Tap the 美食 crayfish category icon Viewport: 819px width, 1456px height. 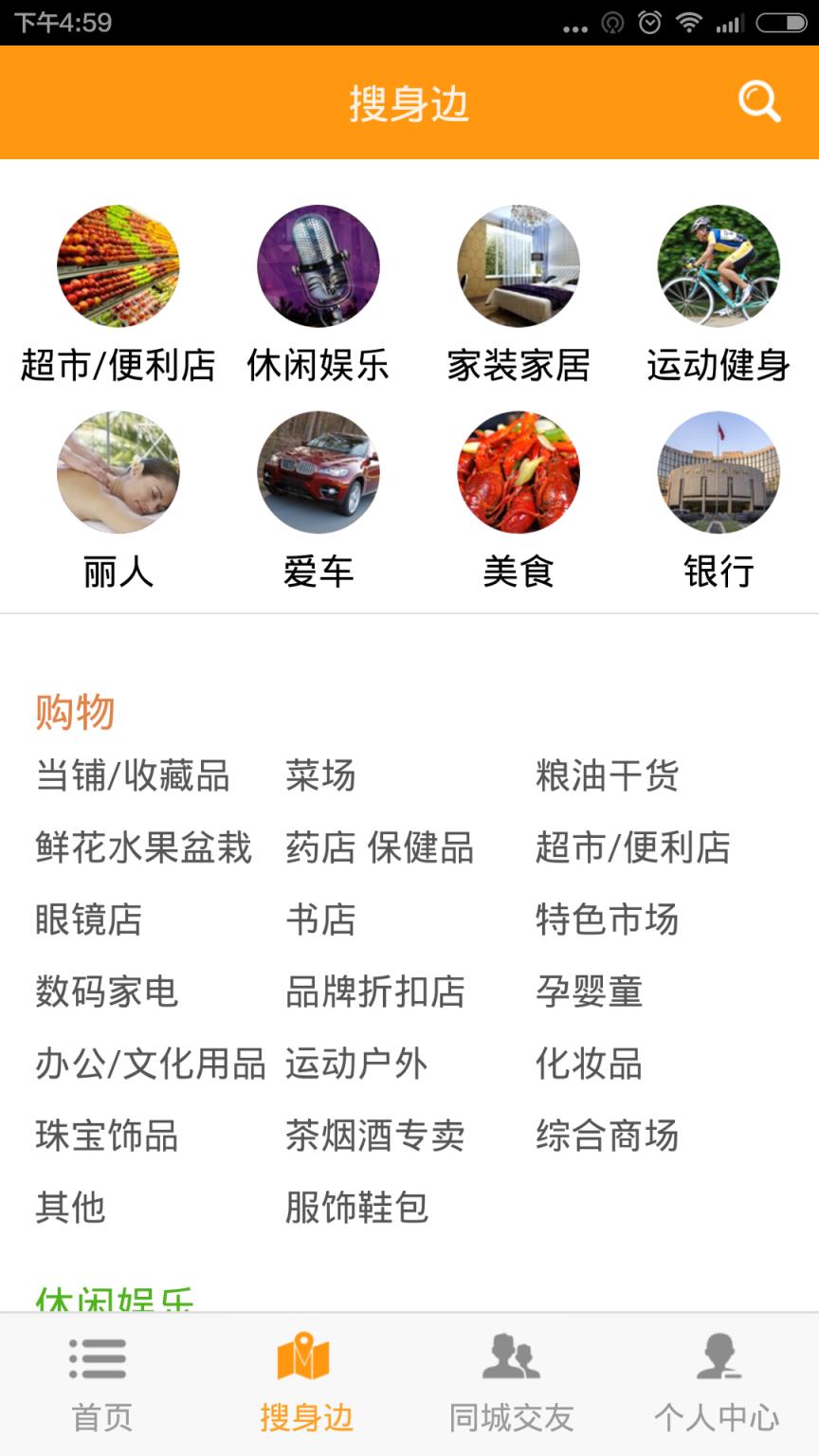(x=519, y=471)
